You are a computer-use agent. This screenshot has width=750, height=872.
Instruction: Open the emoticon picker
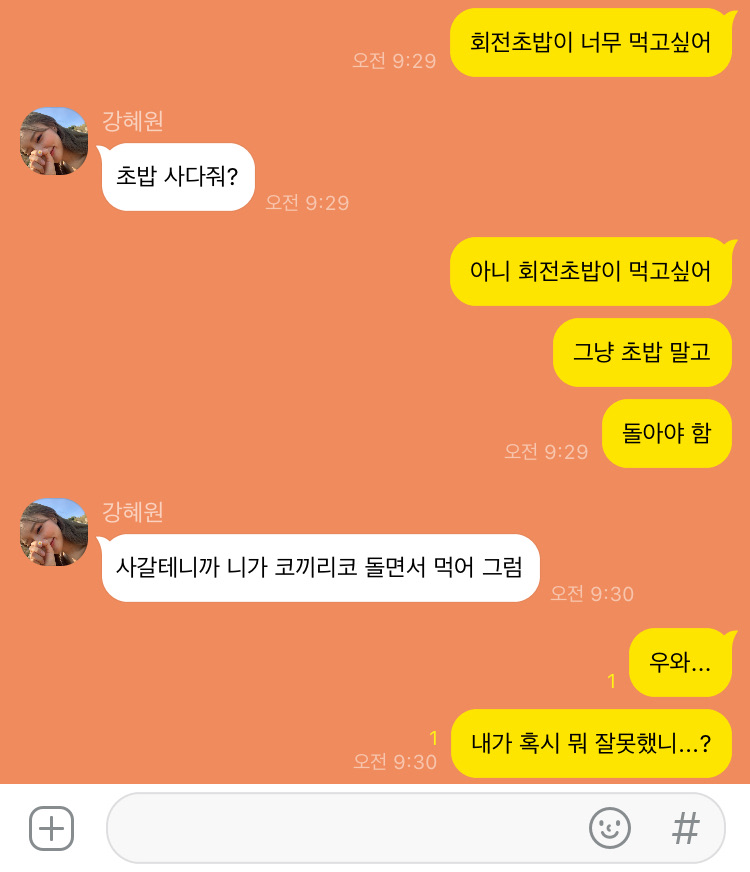609,828
